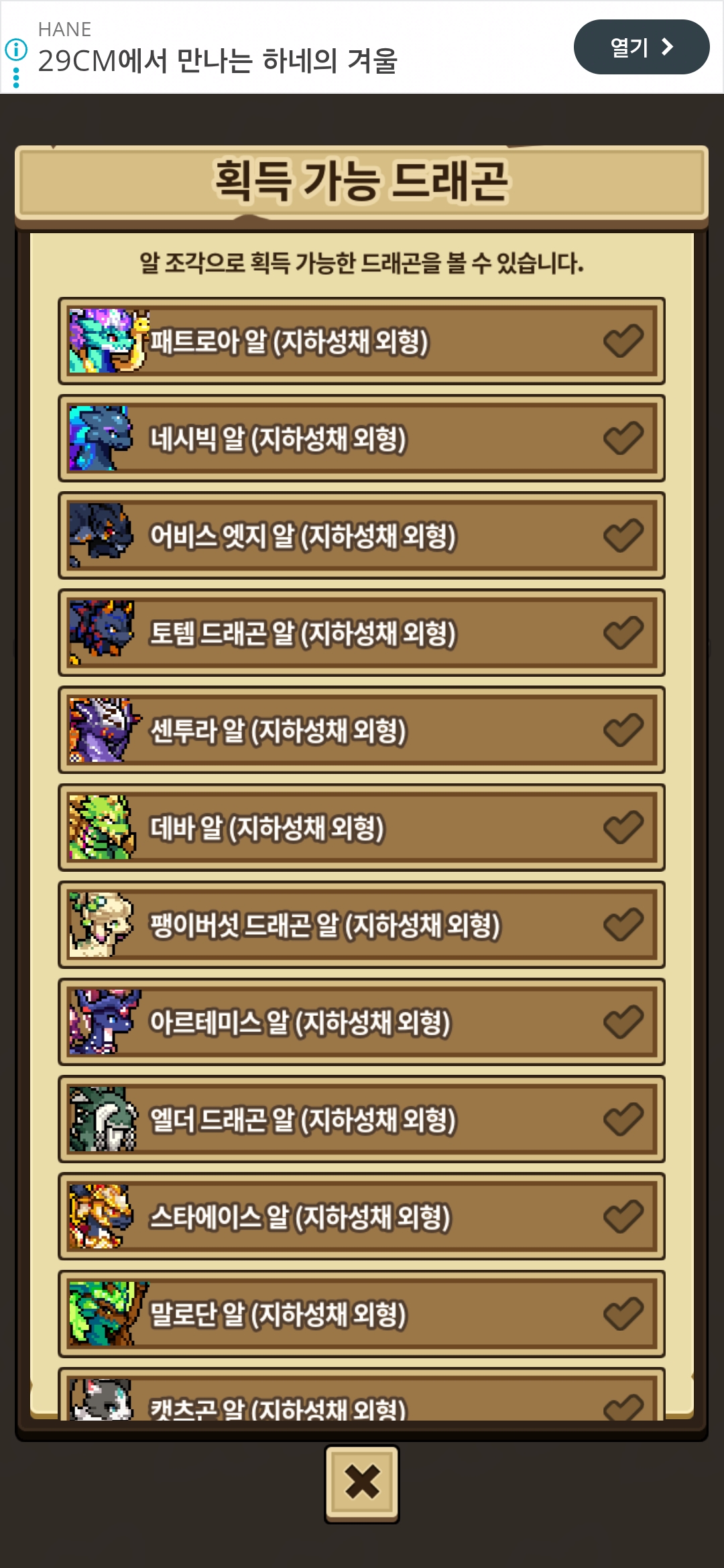Screen dimensions: 724x1568
Task: Select the 네시빅 알 row
Action: [362, 438]
